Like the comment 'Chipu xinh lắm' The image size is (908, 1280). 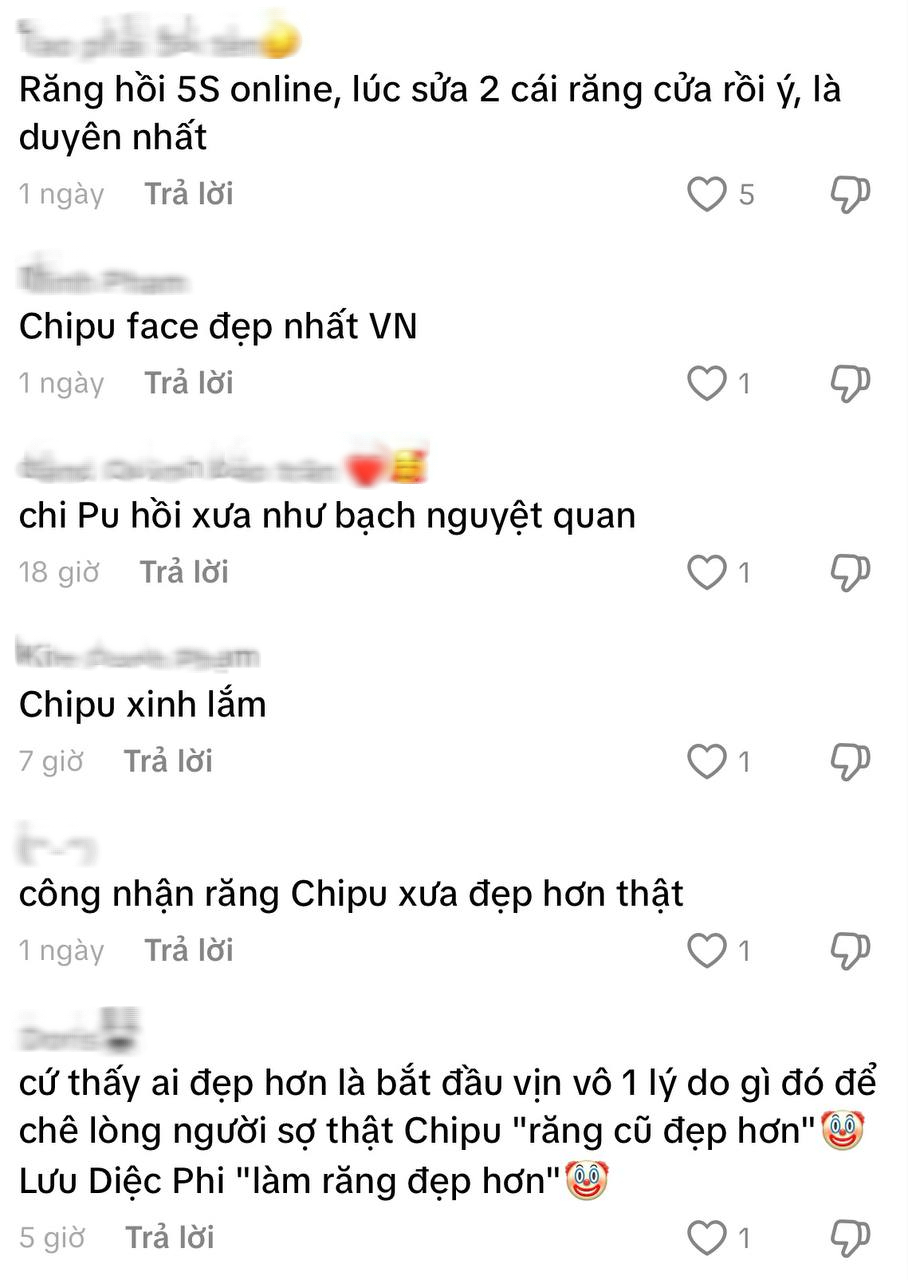tap(707, 762)
